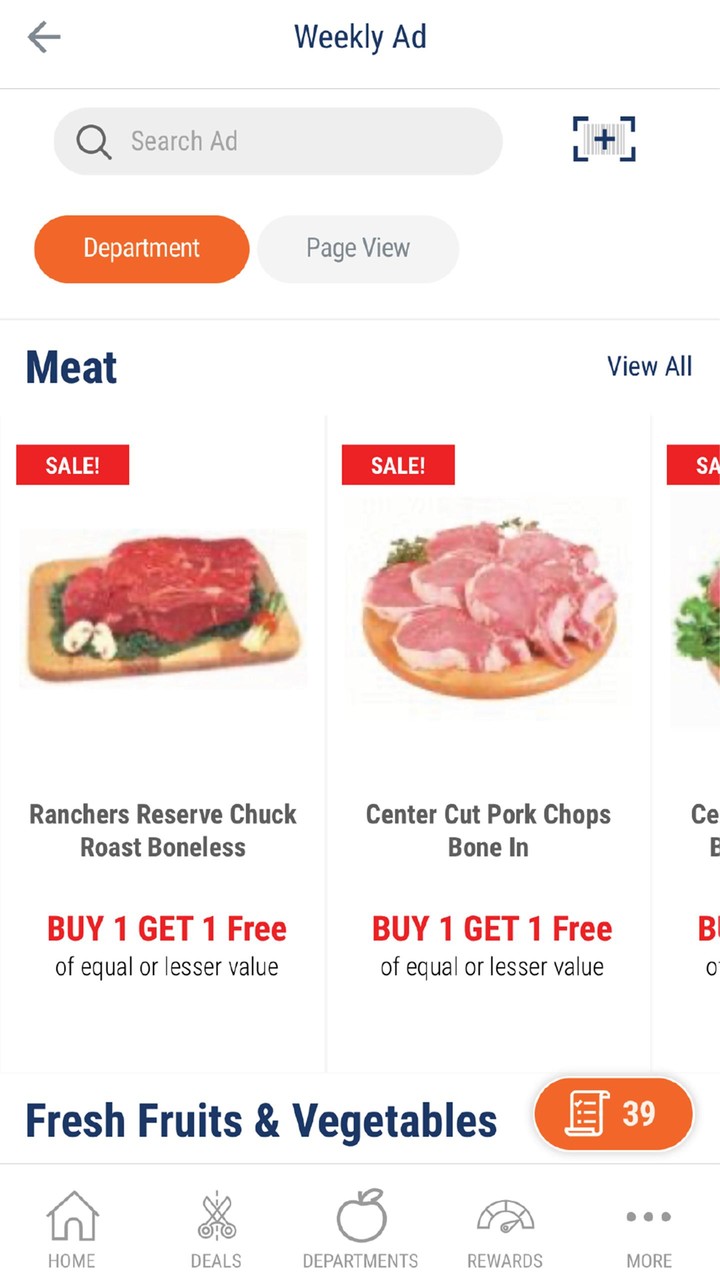Open the shopping list with 39 items
Viewport: 720px width, 1280px height.
point(613,1113)
